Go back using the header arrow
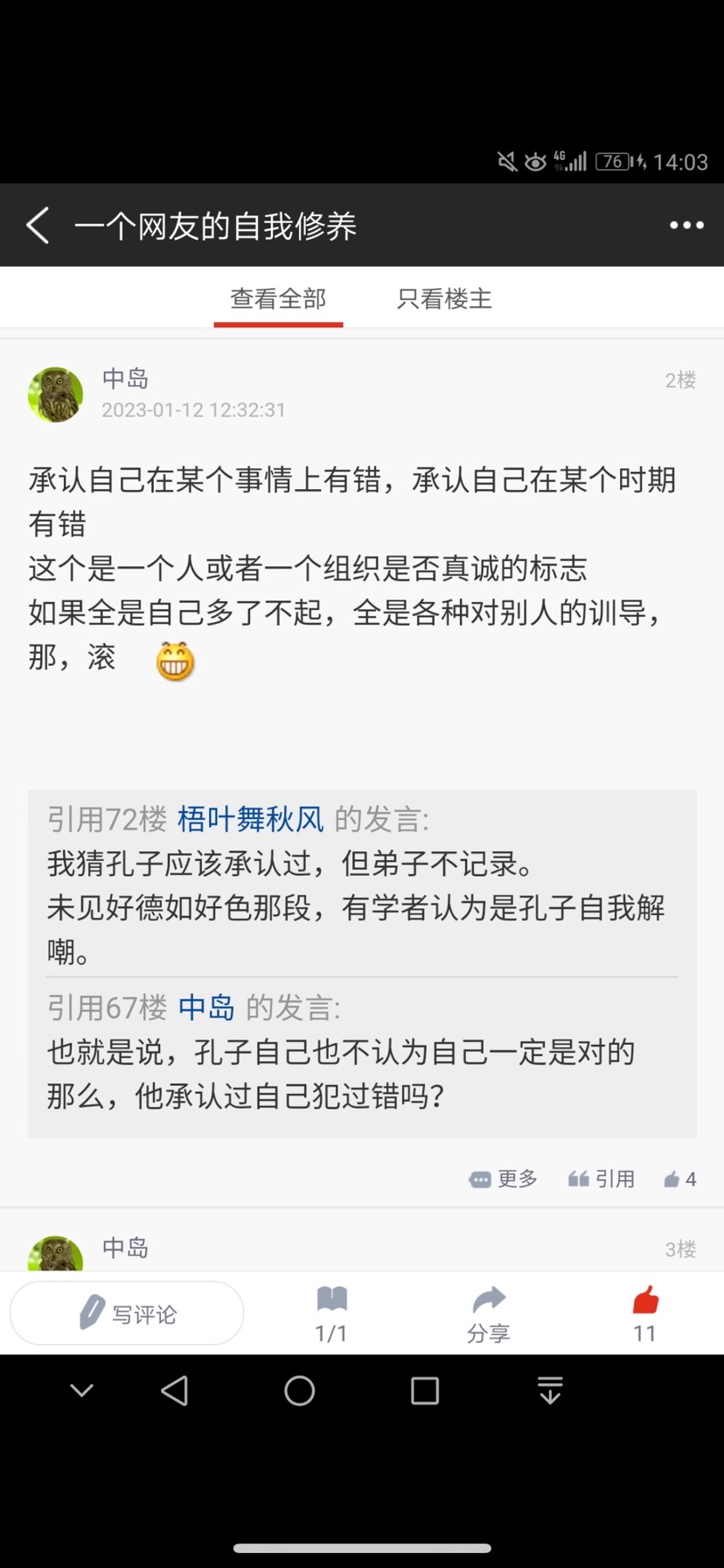The image size is (724, 1568). tap(38, 226)
